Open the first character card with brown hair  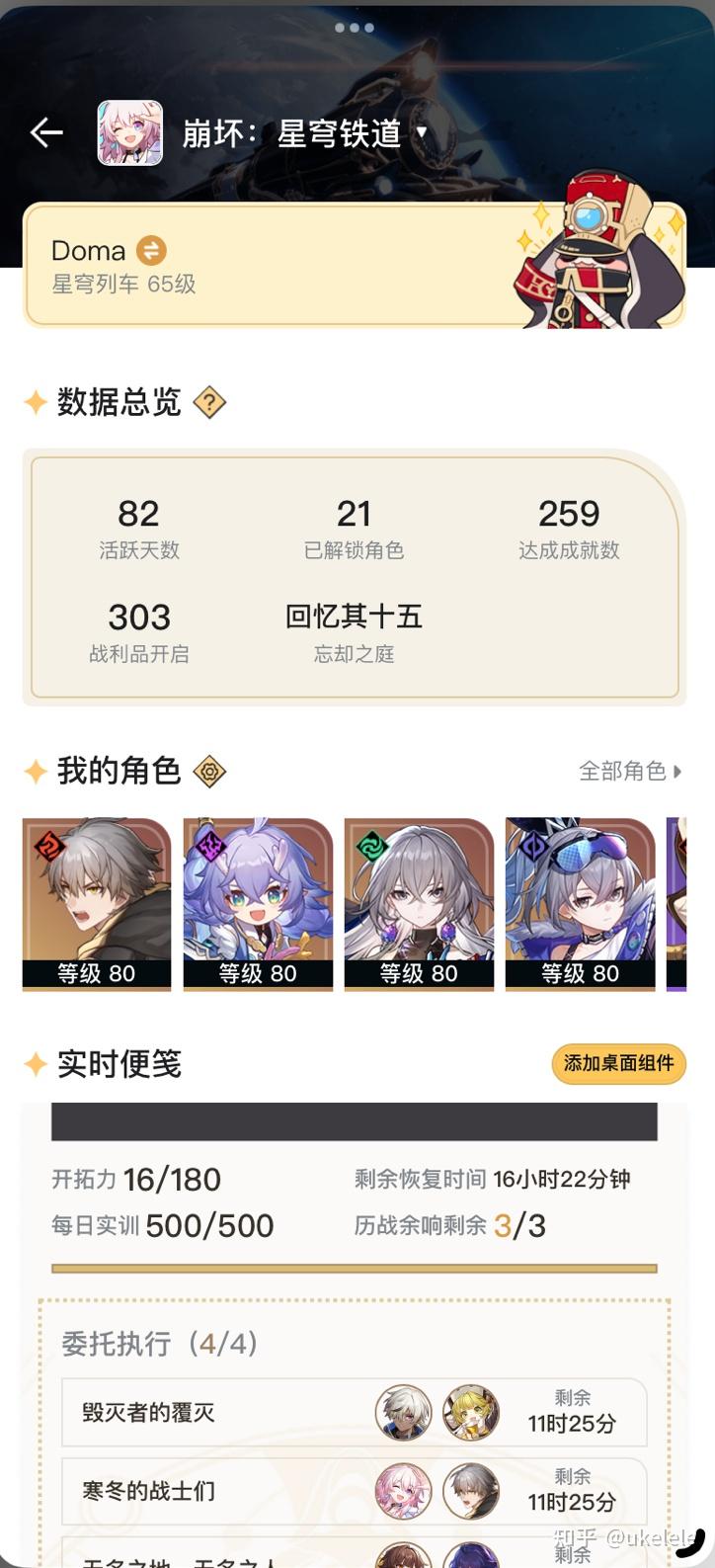[x=97, y=904]
